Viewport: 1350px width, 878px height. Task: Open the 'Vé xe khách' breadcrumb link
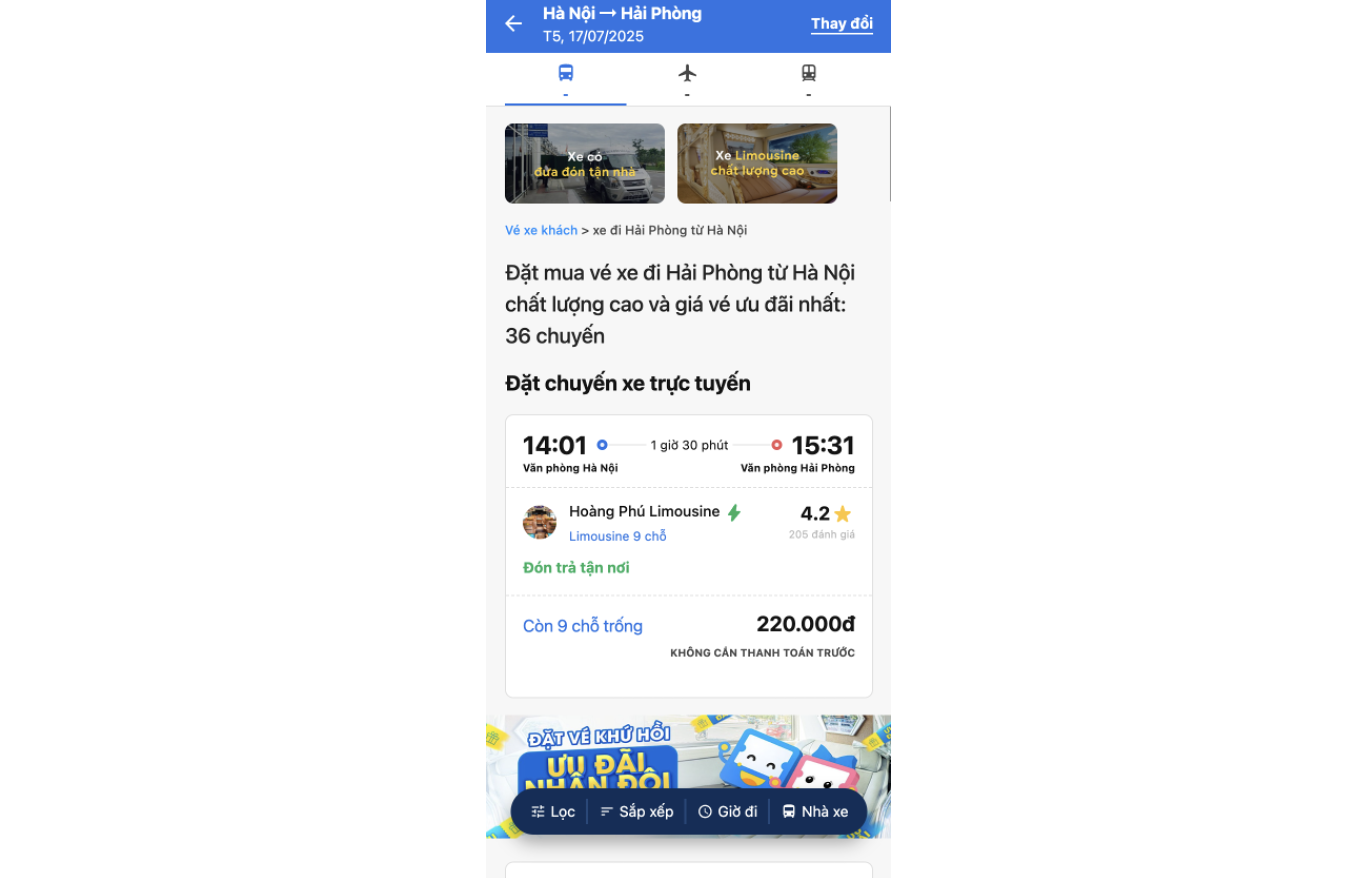tap(541, 230)
